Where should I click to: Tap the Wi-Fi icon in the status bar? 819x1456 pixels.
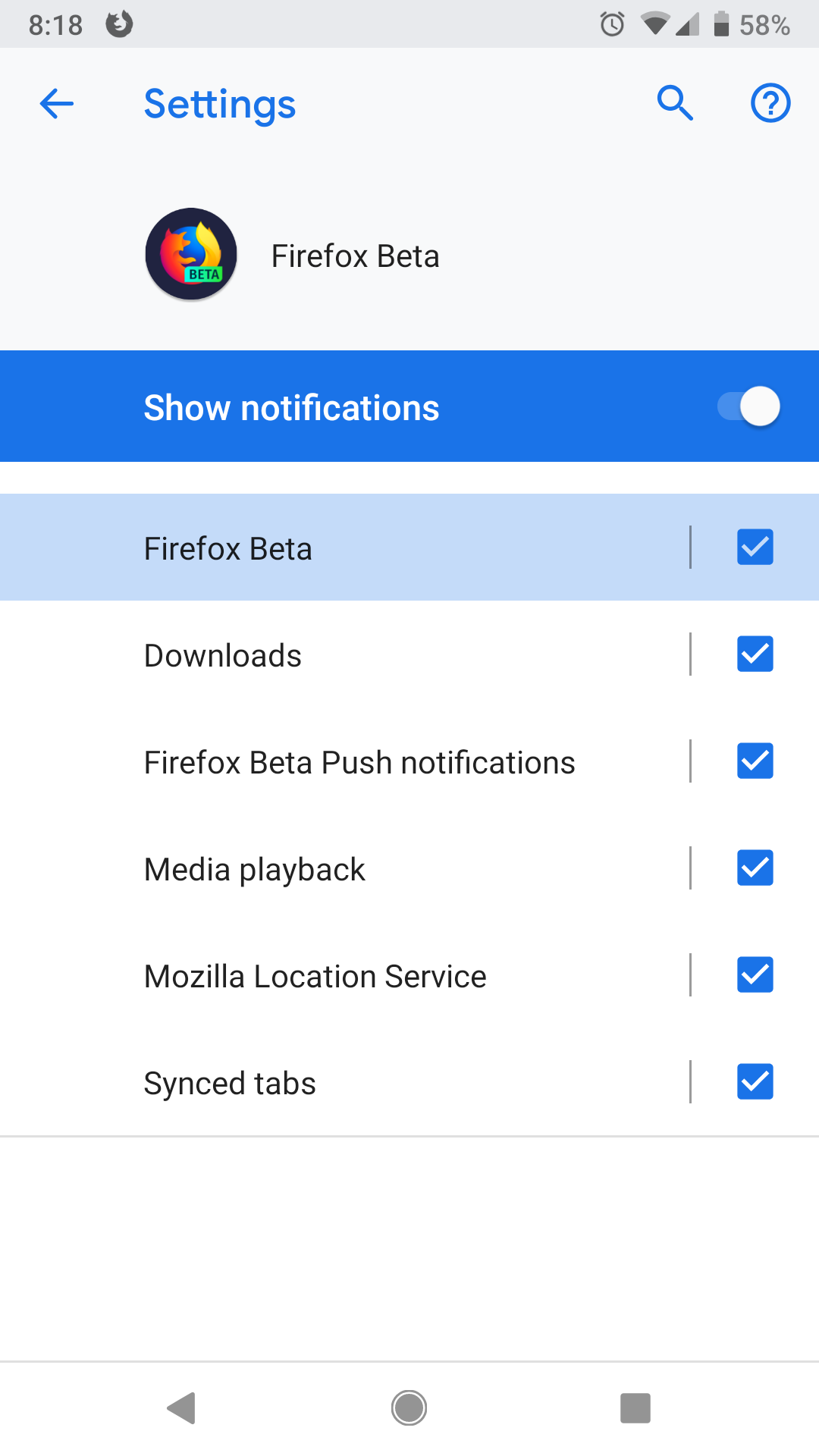pyautogui.click(x=652, y=24)
